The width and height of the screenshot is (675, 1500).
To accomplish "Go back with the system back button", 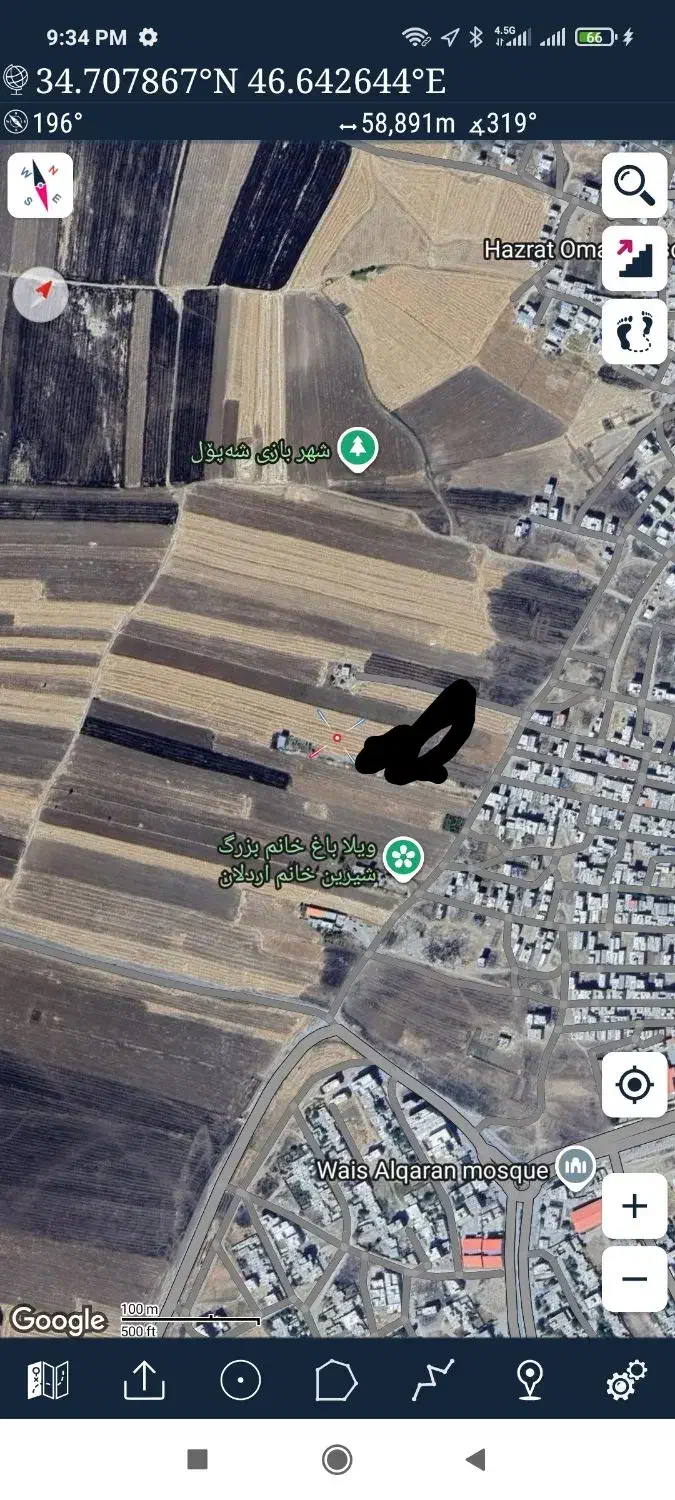I will [476, 1460].
